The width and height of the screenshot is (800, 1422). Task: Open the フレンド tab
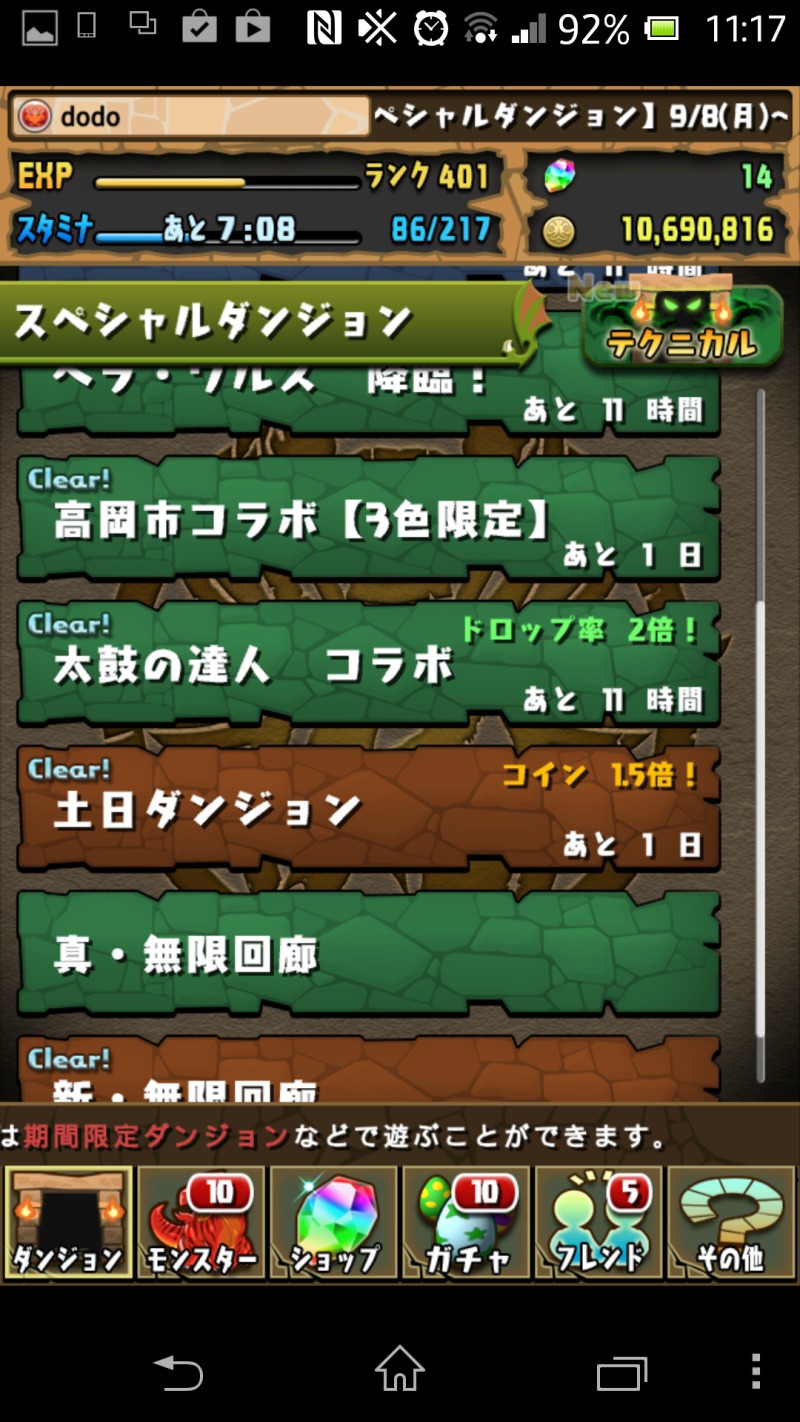(x=598, y=1222)
